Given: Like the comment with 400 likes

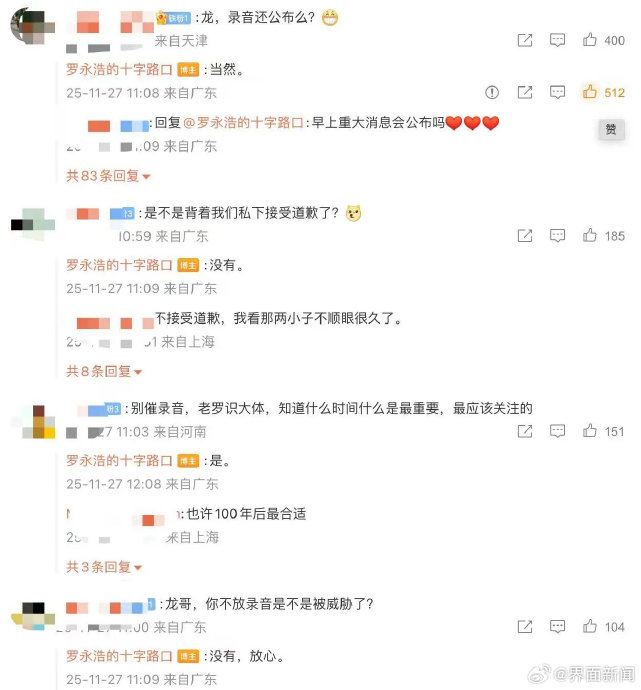Looking at the screenshot, I should (589, 40).
